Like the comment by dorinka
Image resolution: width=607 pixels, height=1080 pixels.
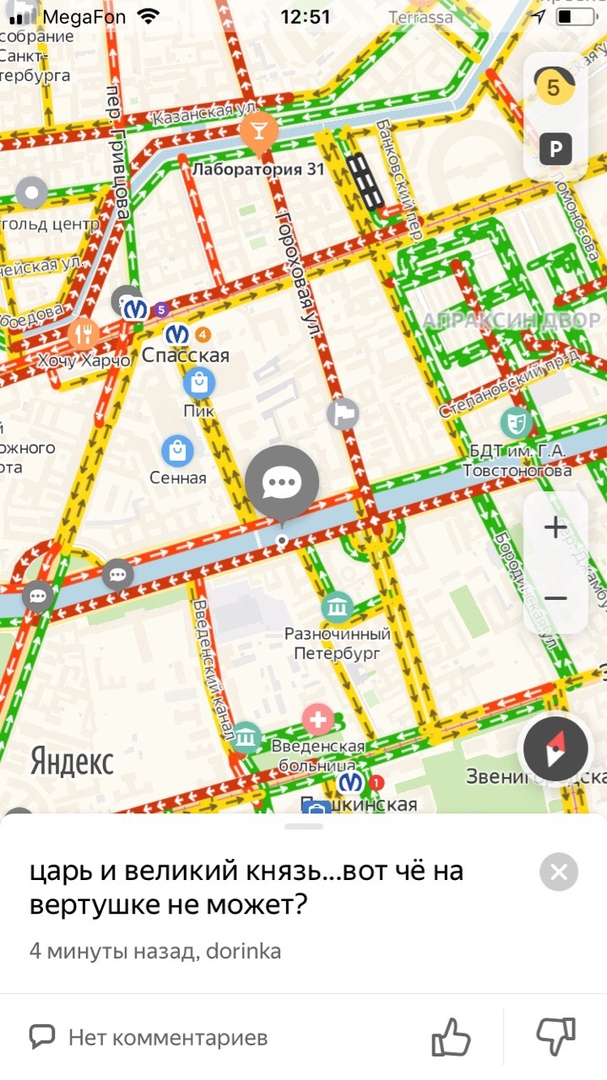pyautogui.click(x=451, y=1037)
